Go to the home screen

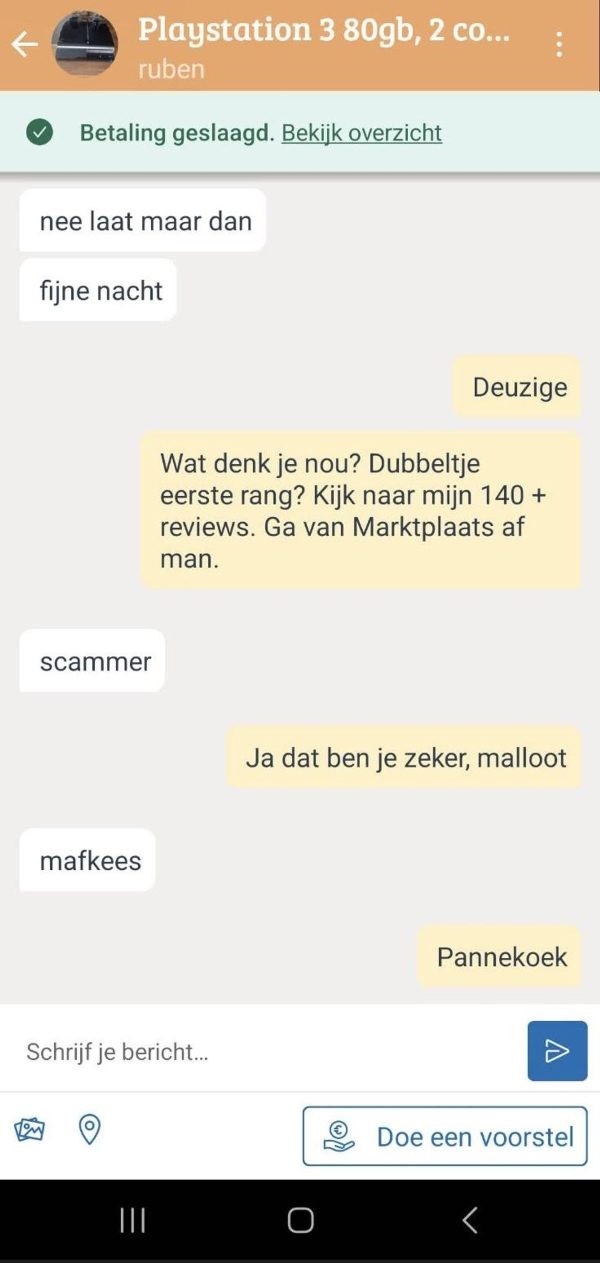pyautogui.click(x=300, y=1220)
